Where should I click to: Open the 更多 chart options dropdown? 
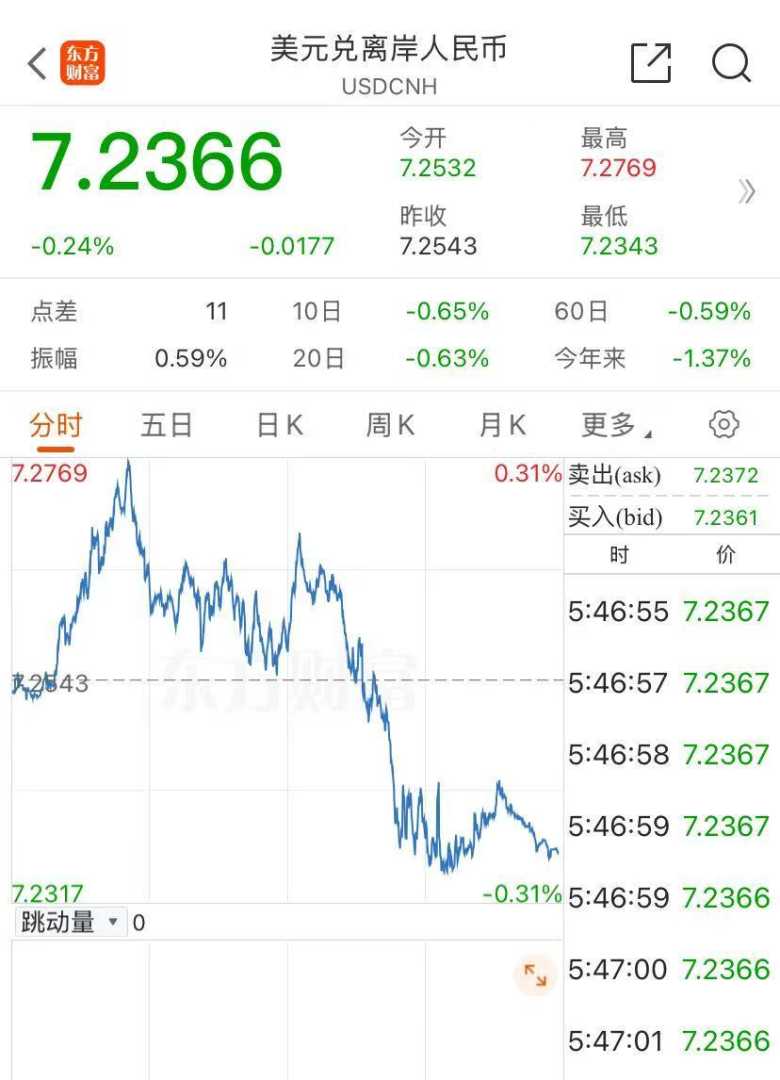tap(615, 426)
